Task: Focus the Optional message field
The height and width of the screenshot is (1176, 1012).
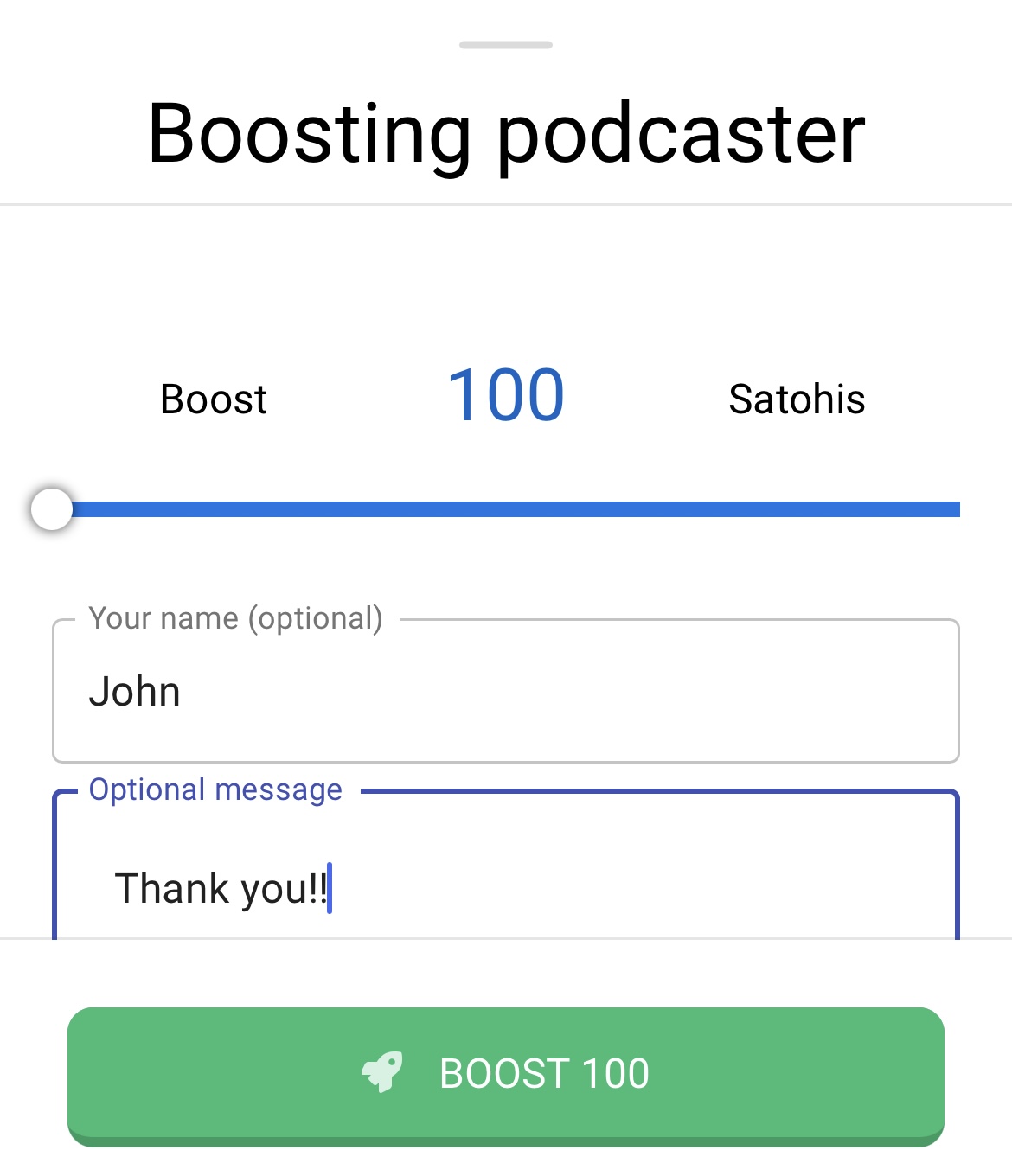Action: [506, 888]
